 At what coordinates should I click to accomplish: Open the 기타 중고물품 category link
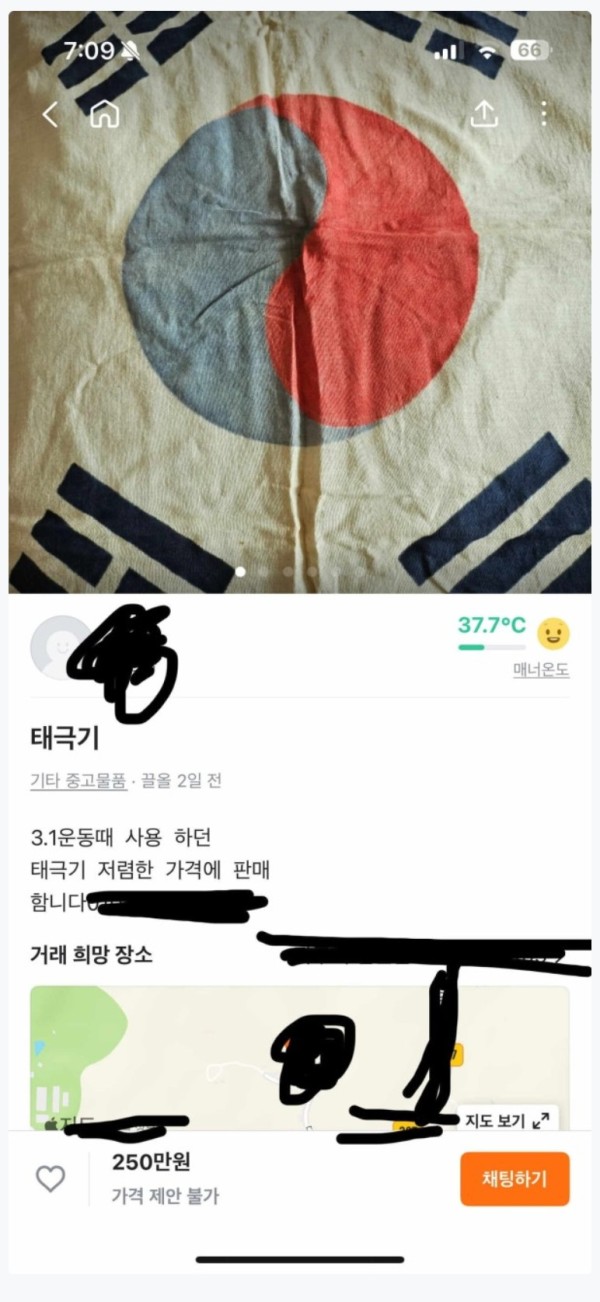79,781
